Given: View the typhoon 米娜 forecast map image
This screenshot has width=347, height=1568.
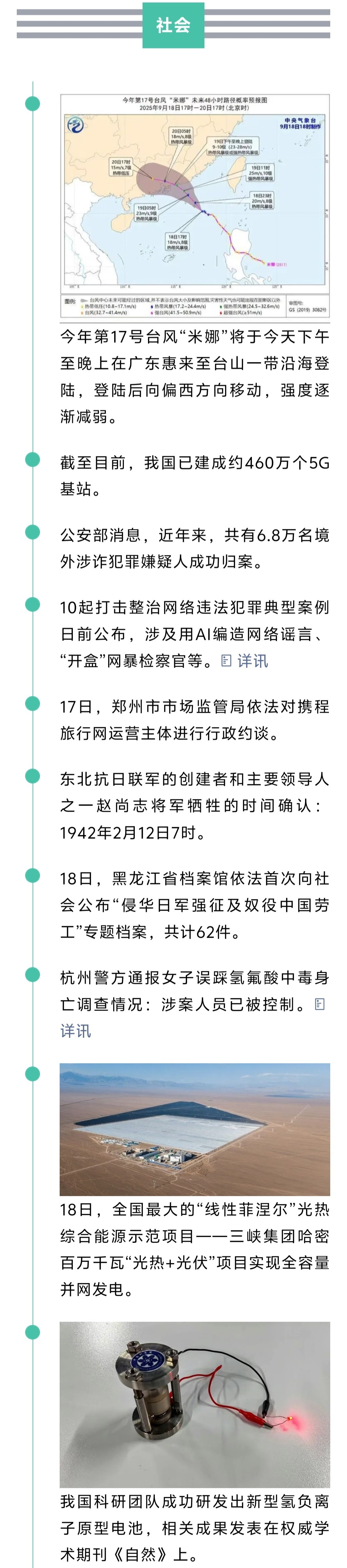Looking at the screenshot, I should click(195, 205).
